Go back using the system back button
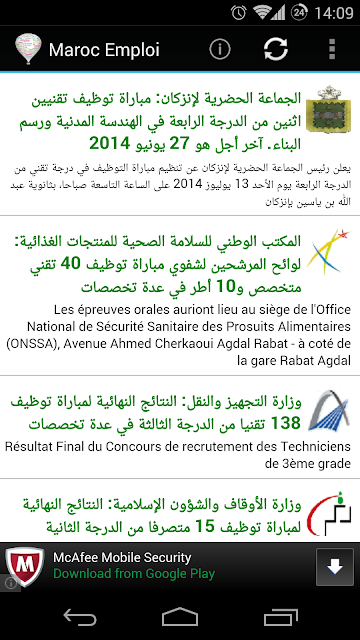The width and height of the screenshot is (360, 640). coord(80,617)
